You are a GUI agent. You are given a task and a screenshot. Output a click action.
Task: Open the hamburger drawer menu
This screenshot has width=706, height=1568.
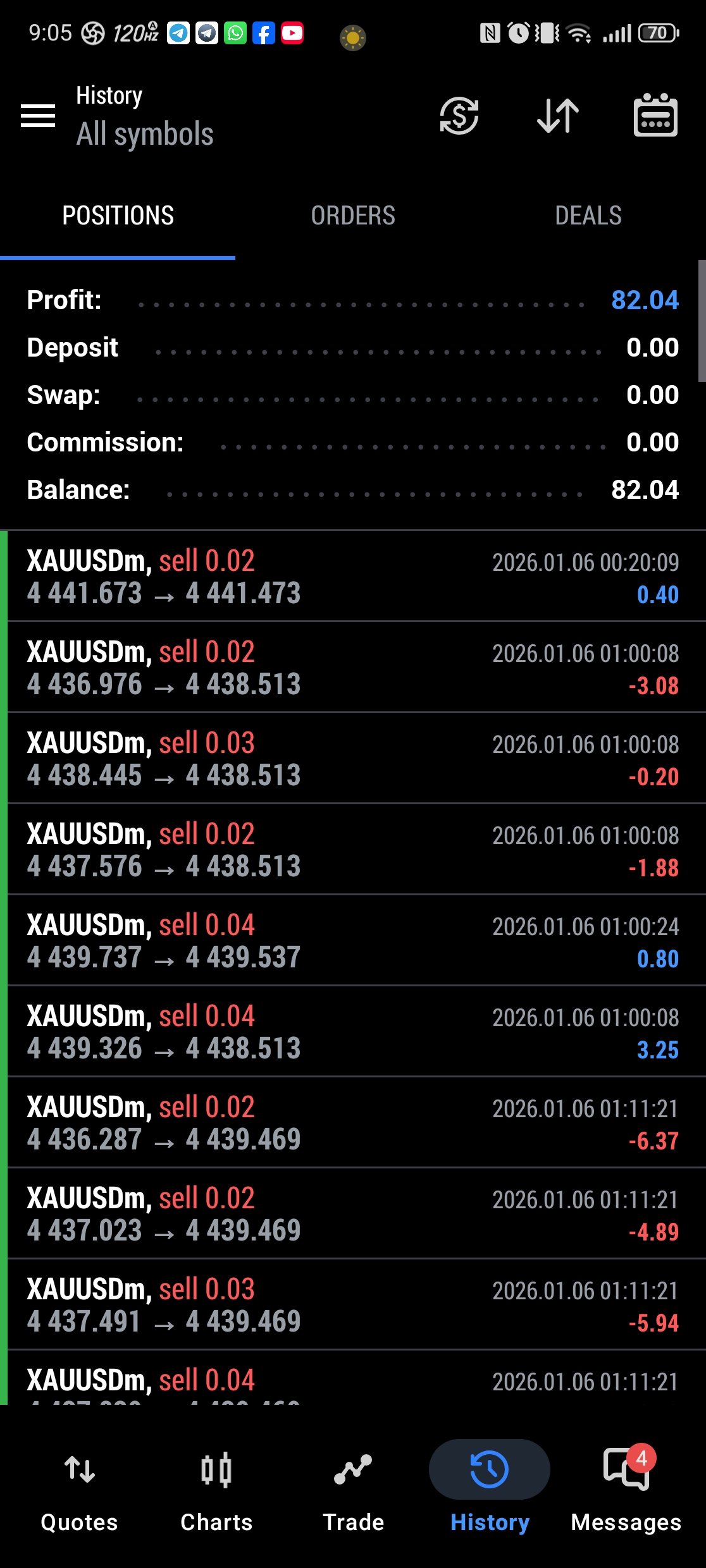click(x=38, y=116)
